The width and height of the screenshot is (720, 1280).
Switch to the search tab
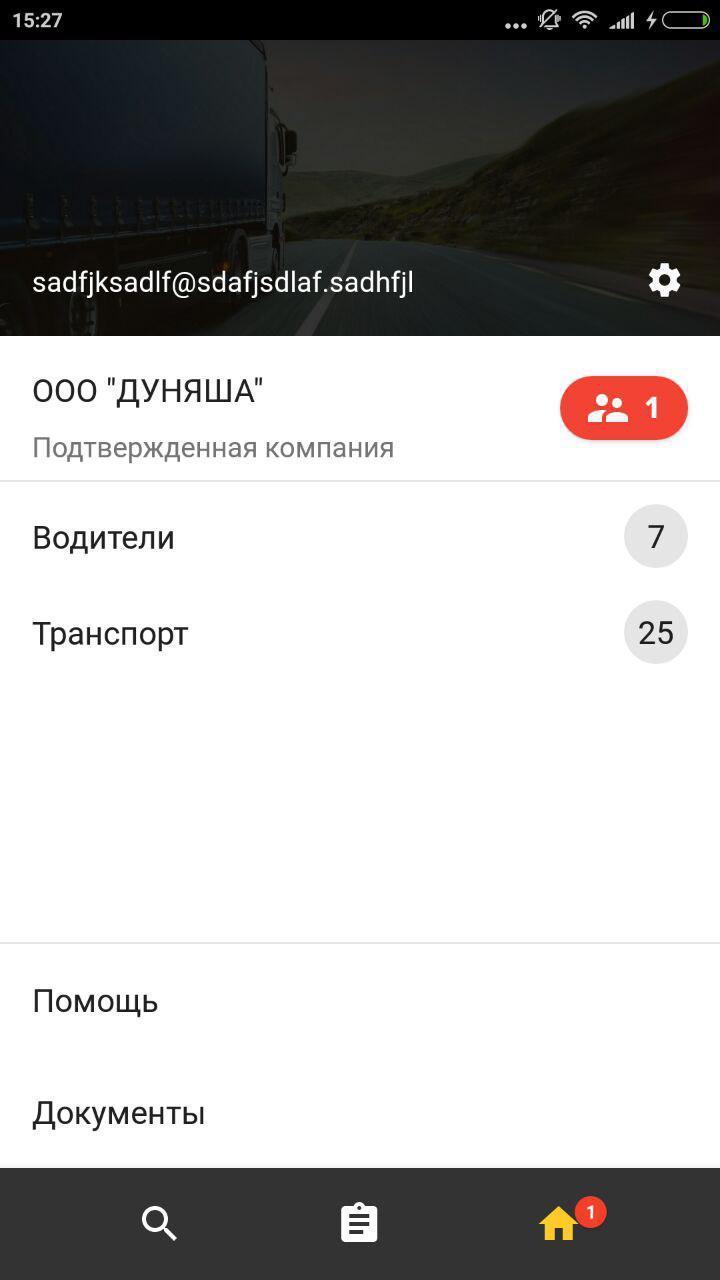tap(159, 1223)
